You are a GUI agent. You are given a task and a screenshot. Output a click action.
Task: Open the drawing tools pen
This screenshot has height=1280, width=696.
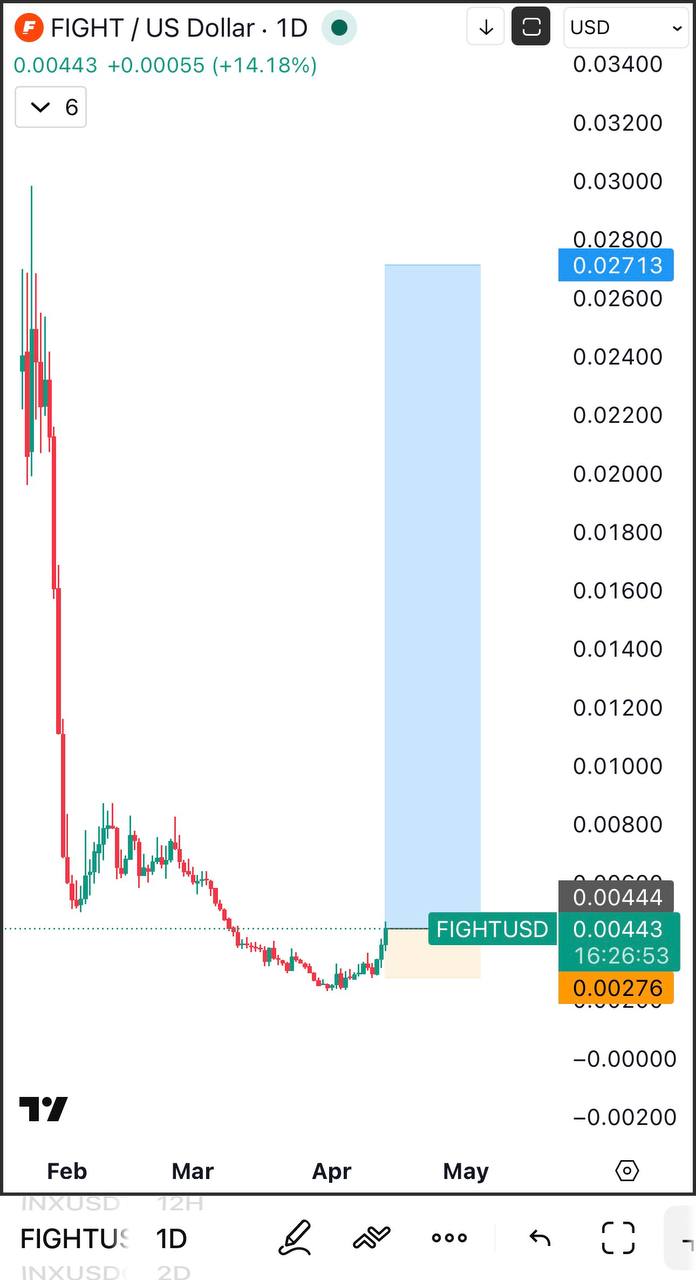(295, 1238)
